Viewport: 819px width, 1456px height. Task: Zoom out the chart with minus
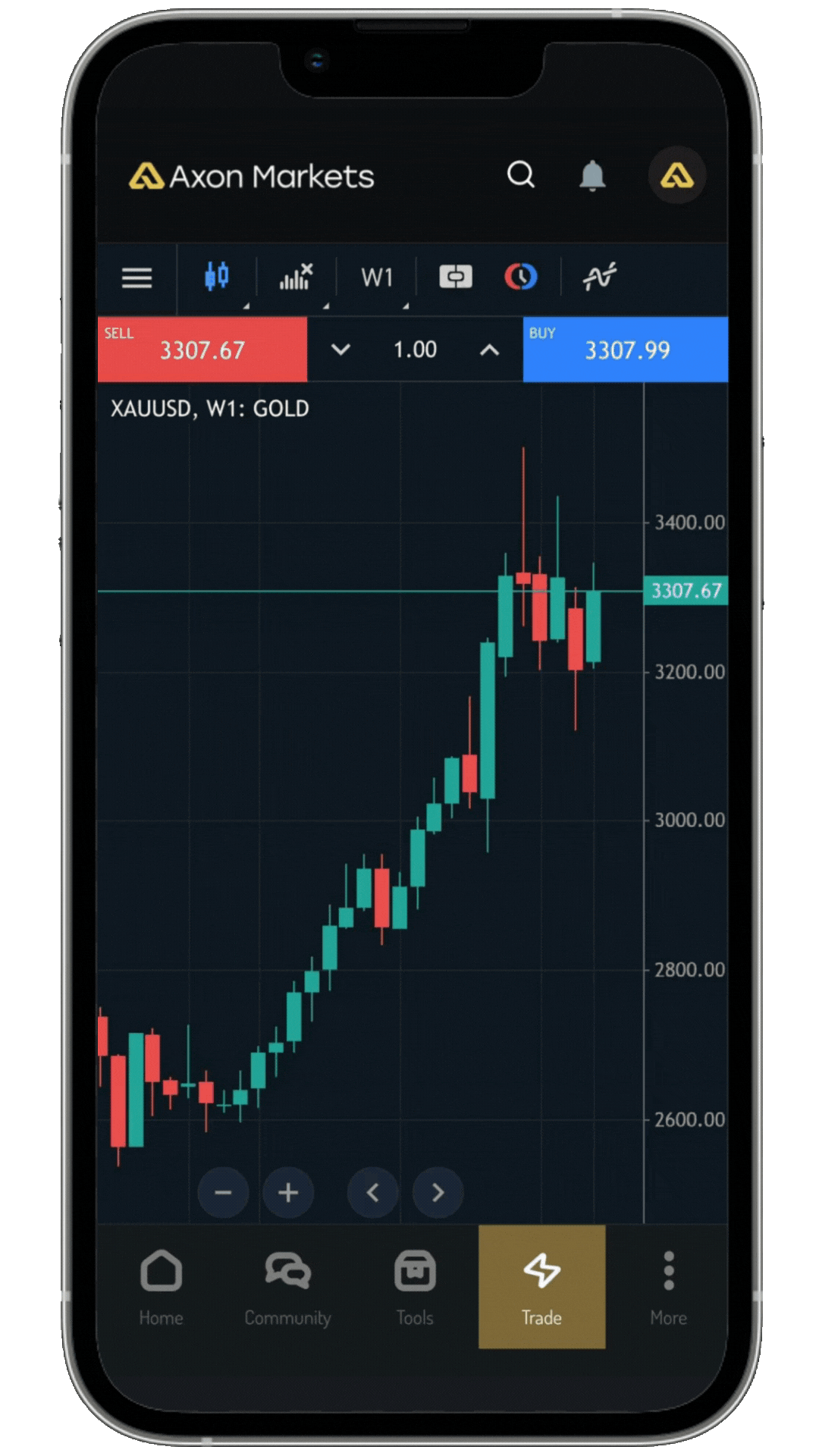(223, 1193)
